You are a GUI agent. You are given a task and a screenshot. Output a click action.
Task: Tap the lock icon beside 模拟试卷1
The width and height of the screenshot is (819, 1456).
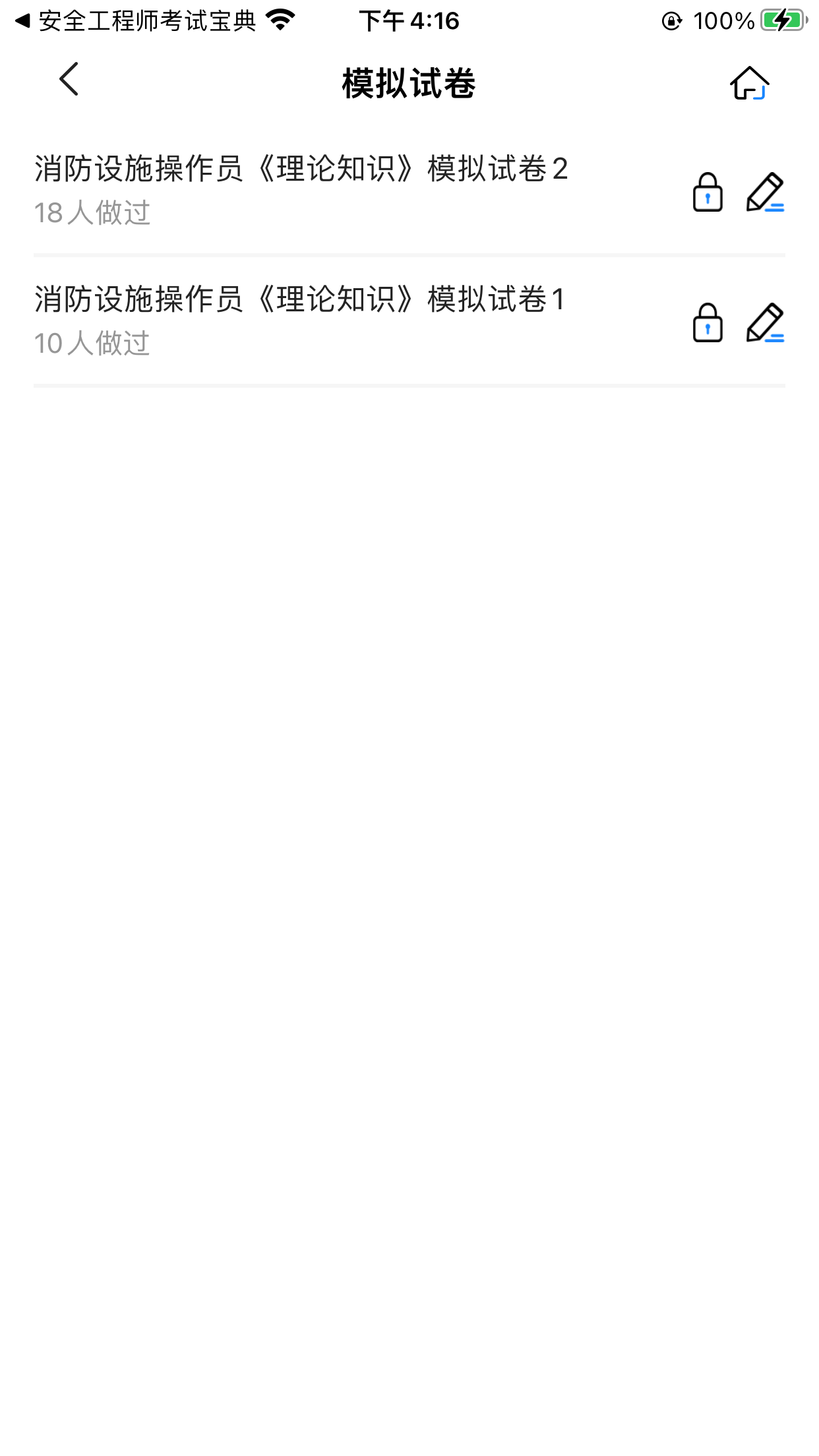click(x=708, y=322)
